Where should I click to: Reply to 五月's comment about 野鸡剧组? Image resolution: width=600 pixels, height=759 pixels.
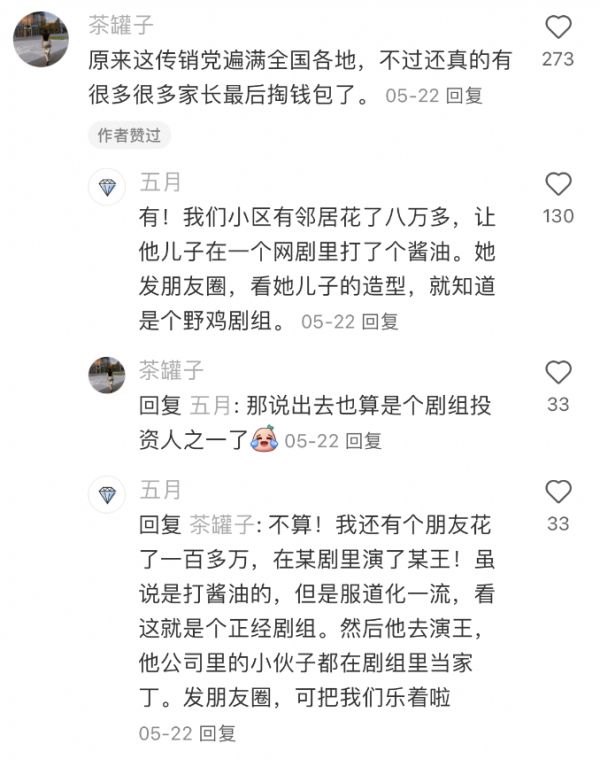(380, 322)
